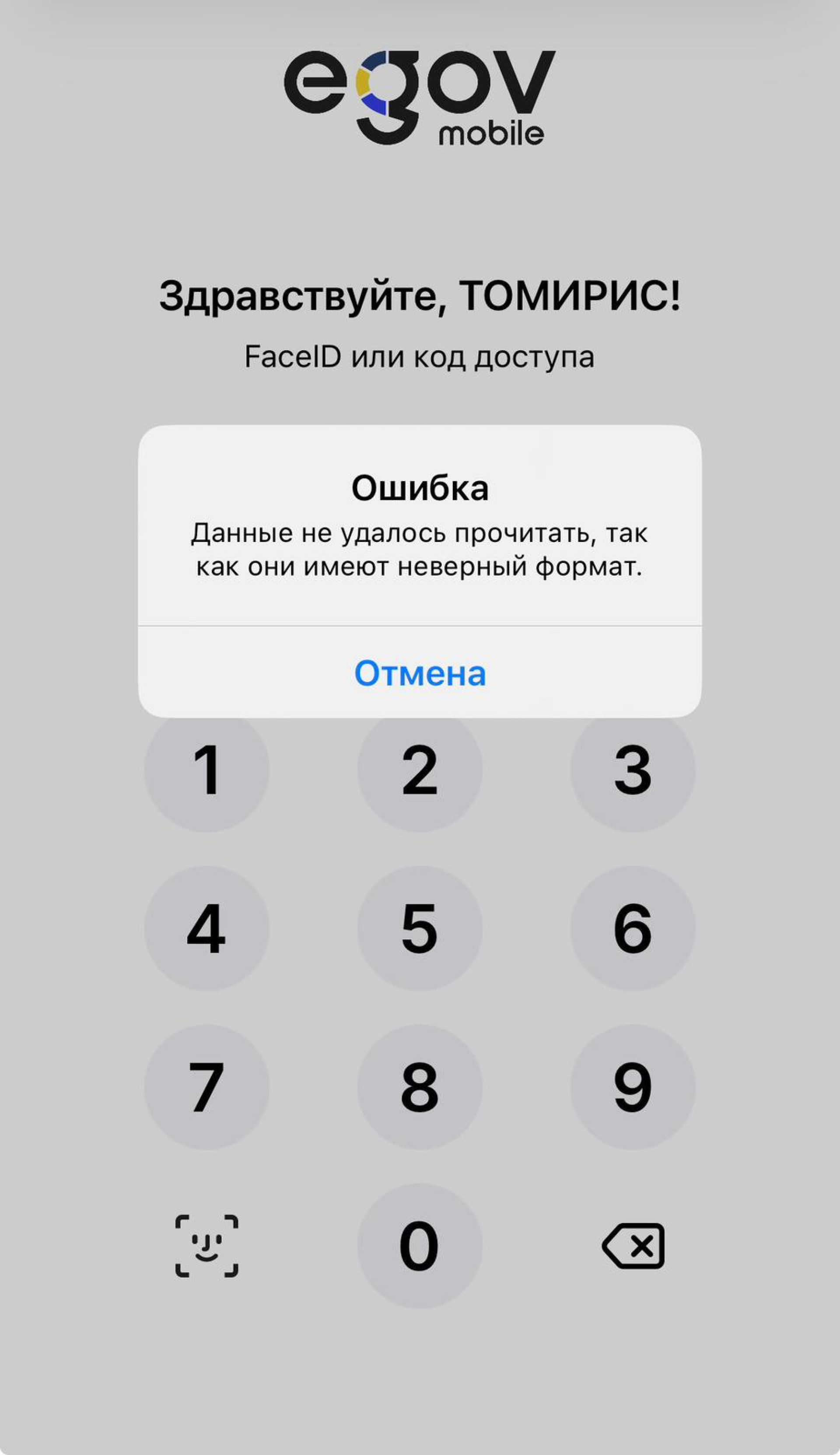Dismiss the error dialog with Отмена
Viewport: 840px width, 1455px height.
[420, 673]
